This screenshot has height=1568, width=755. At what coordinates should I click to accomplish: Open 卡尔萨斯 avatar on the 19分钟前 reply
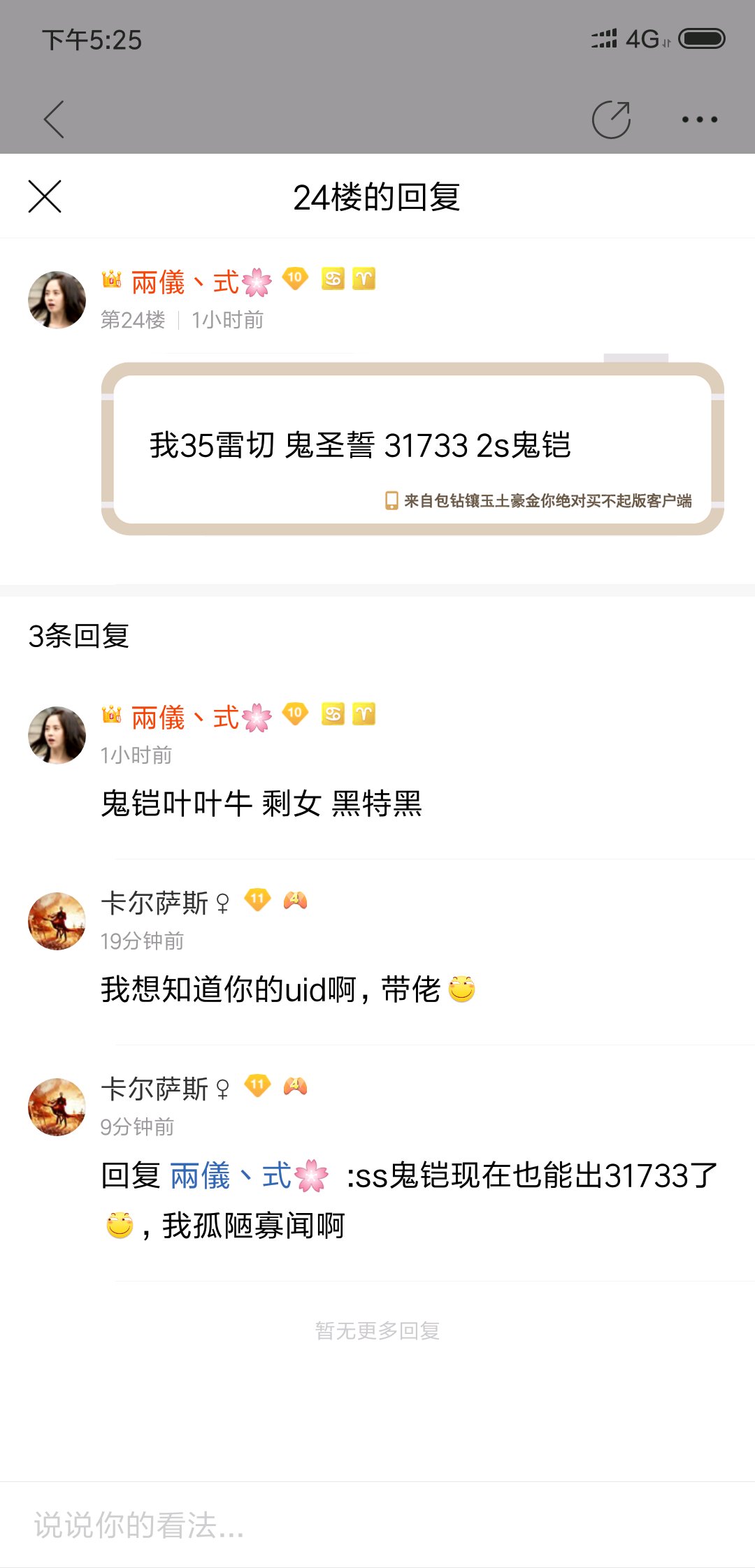pos(57,921)
